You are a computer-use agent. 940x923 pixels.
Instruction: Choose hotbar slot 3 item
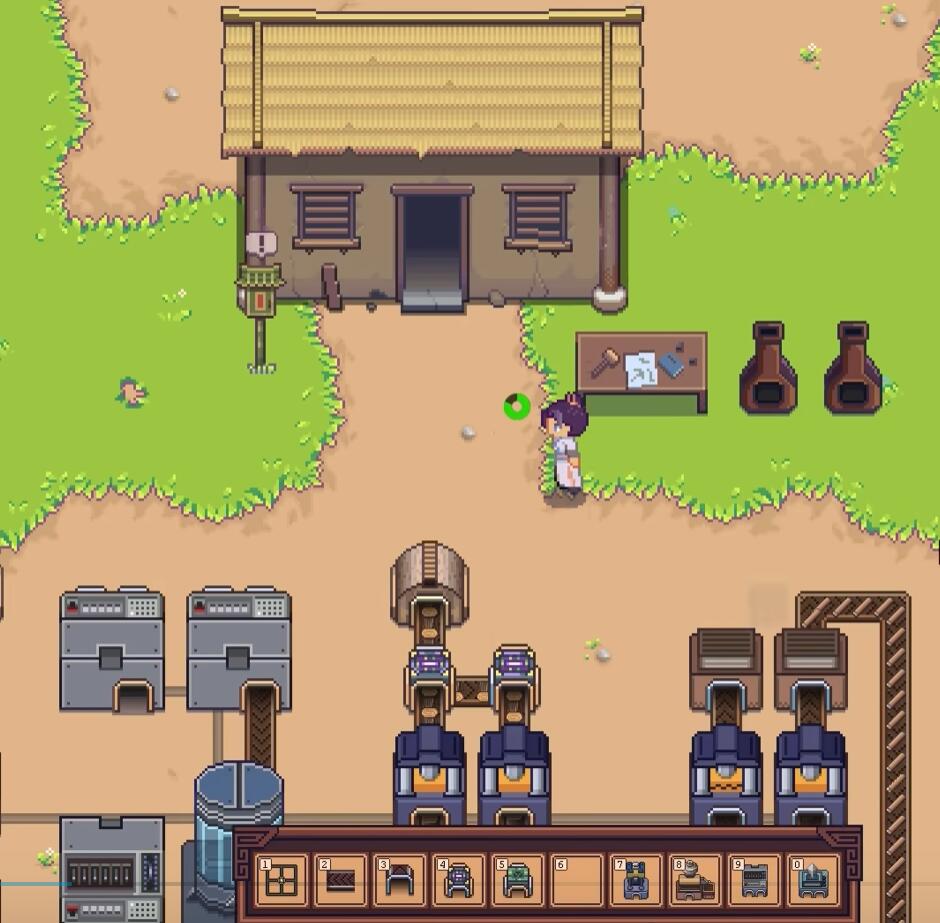point(399,881)
